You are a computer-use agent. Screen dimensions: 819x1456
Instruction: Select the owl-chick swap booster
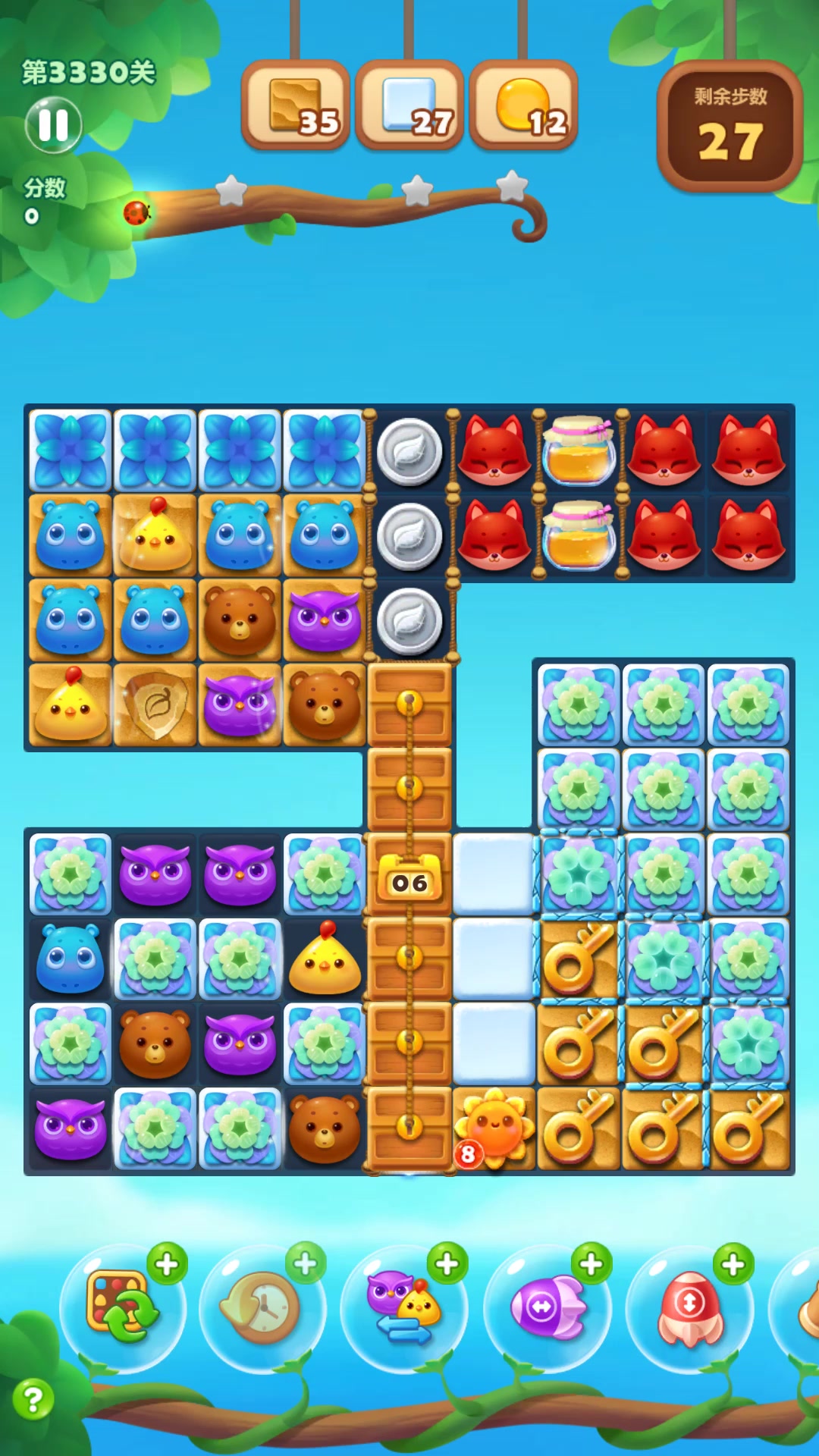[403, 1307]
